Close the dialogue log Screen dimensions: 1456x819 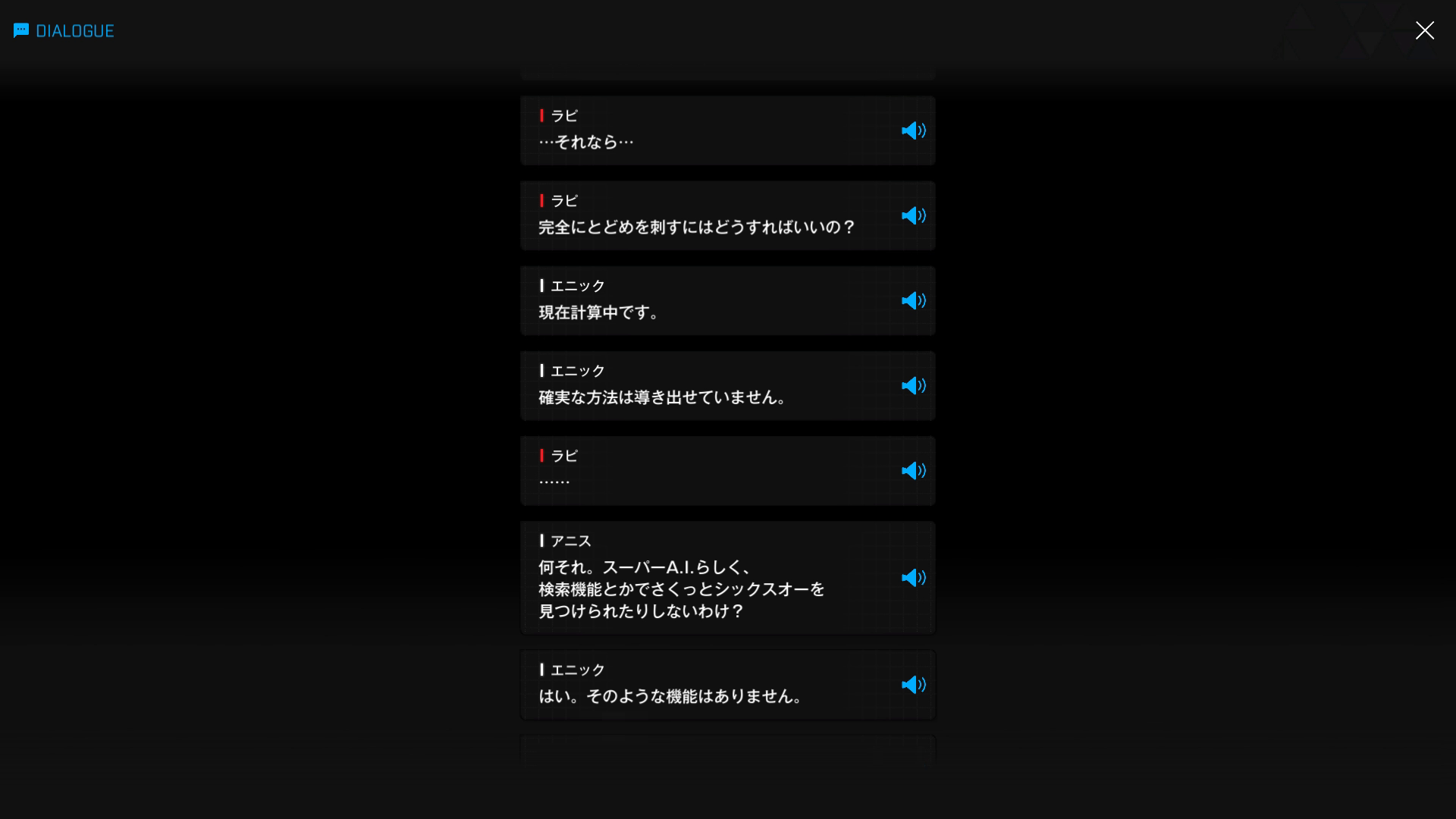click(x=1424, y=30)
